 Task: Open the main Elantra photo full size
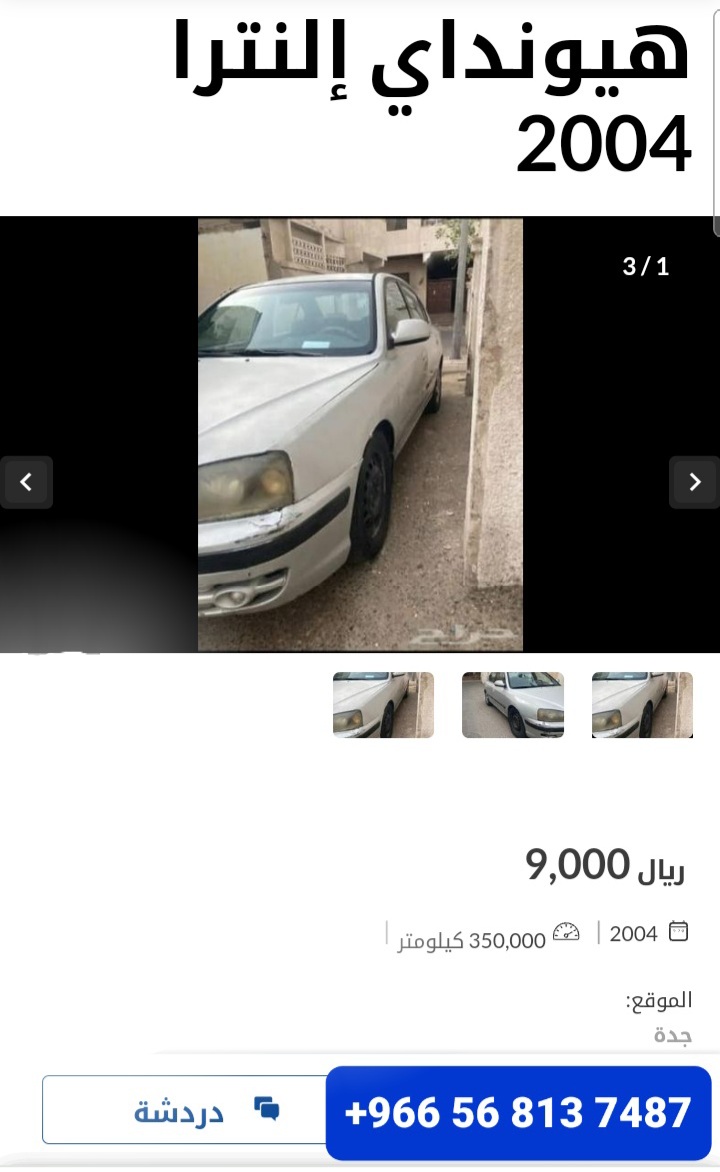click(360, 434)
